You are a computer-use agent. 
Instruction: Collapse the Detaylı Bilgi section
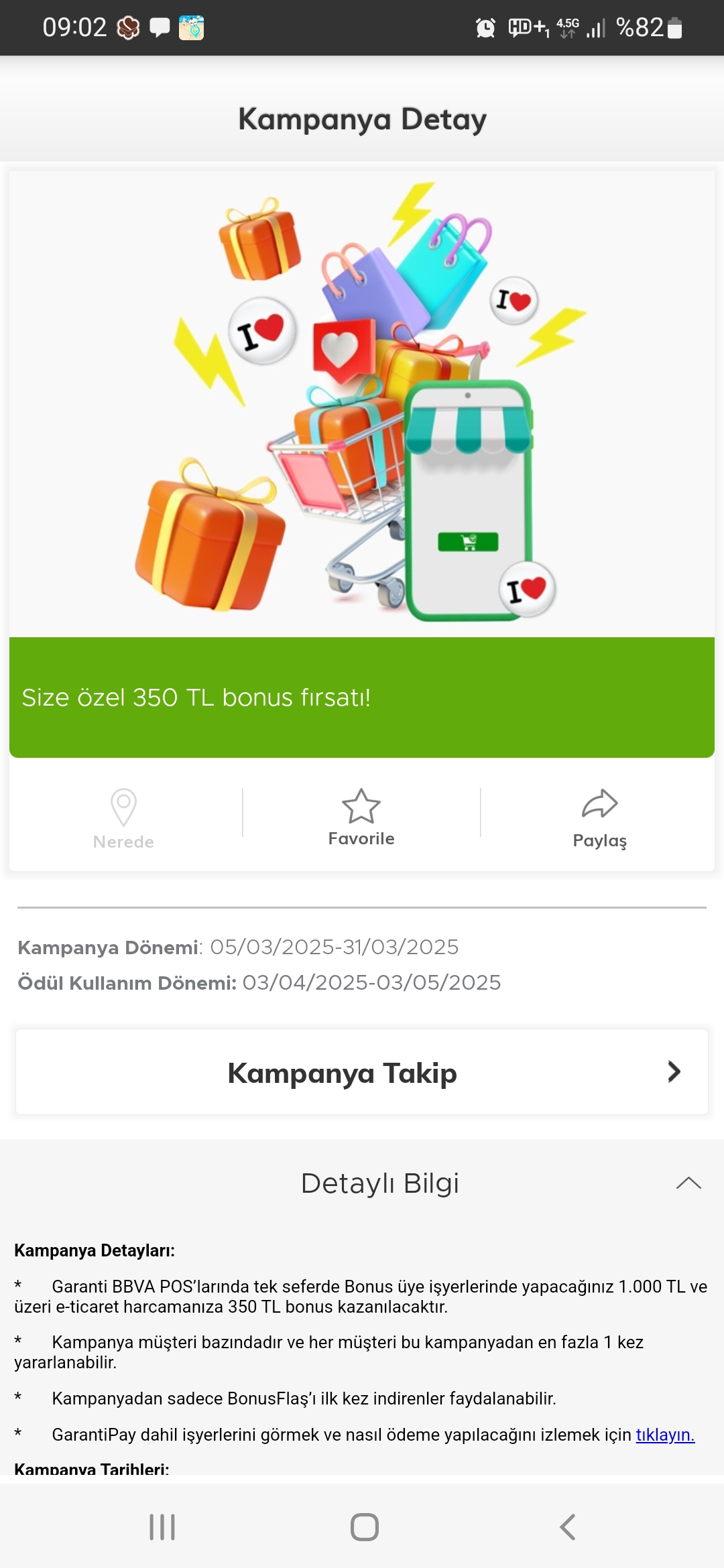click(x=688, y=1183)
